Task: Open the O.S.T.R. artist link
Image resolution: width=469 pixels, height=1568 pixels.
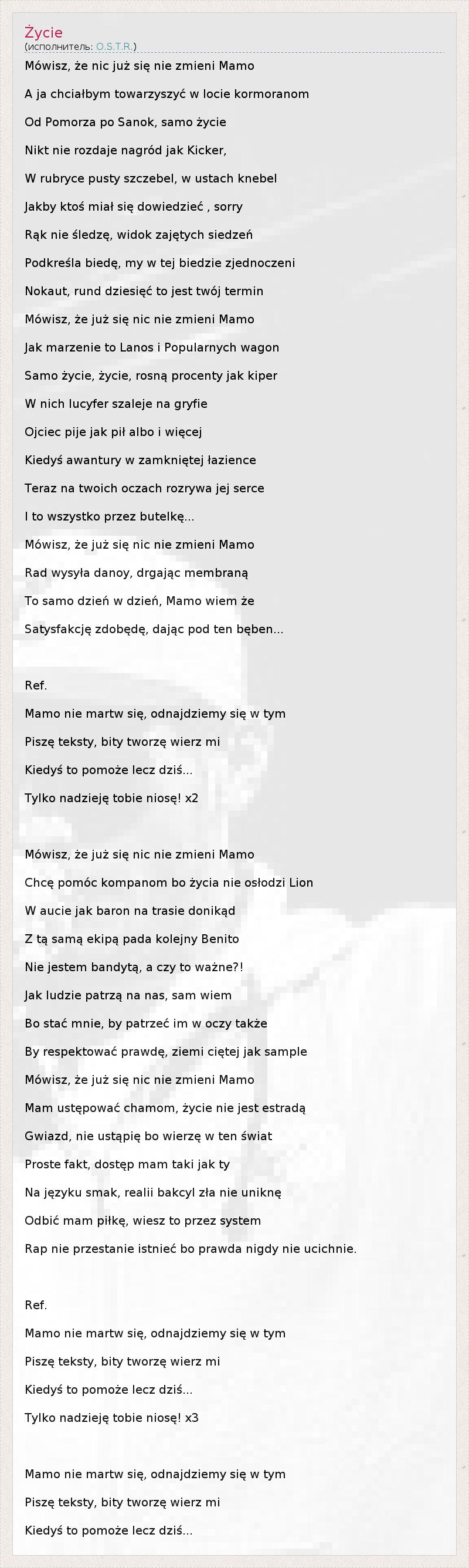Action: 114,47
